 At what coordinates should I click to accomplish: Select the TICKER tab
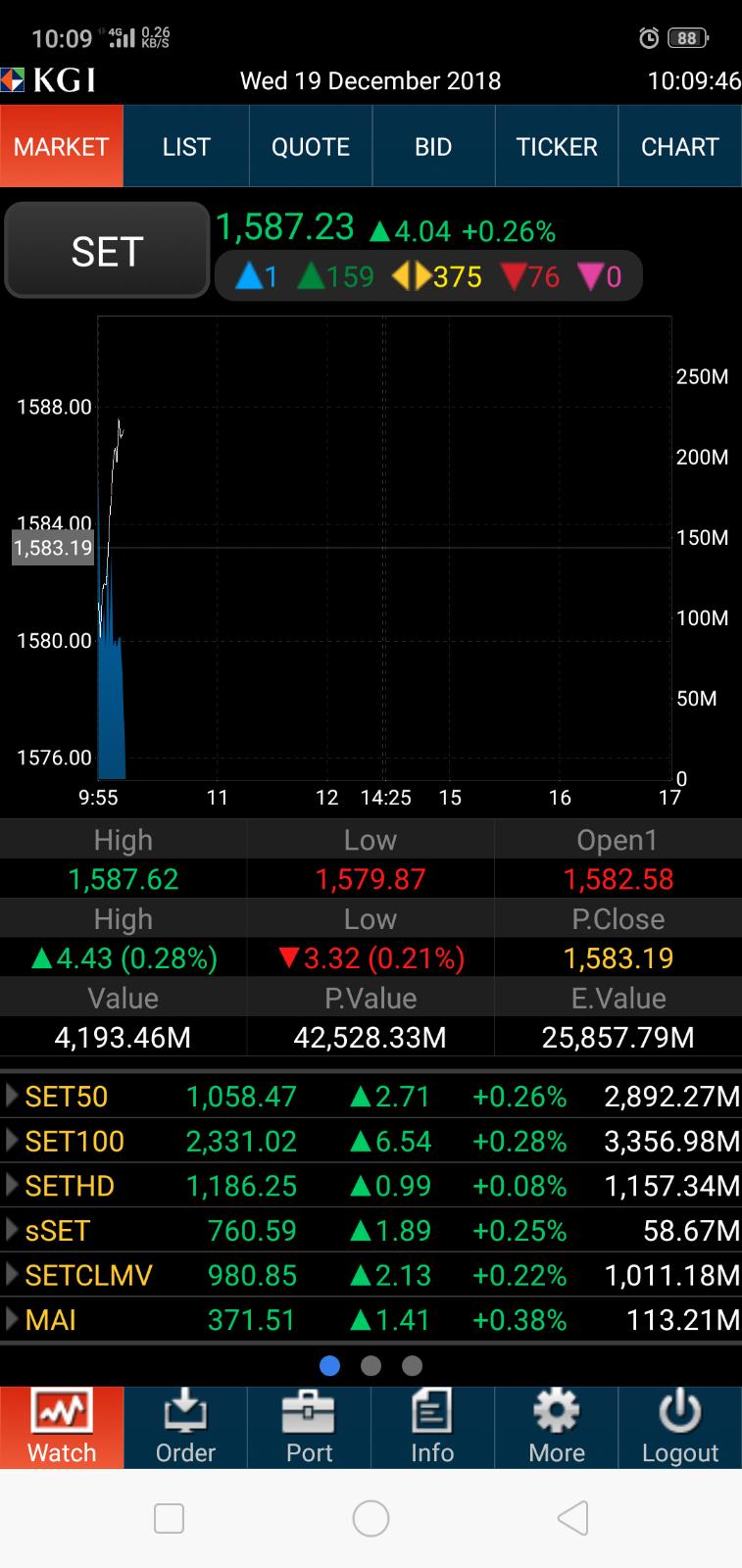tap(557, 147)
